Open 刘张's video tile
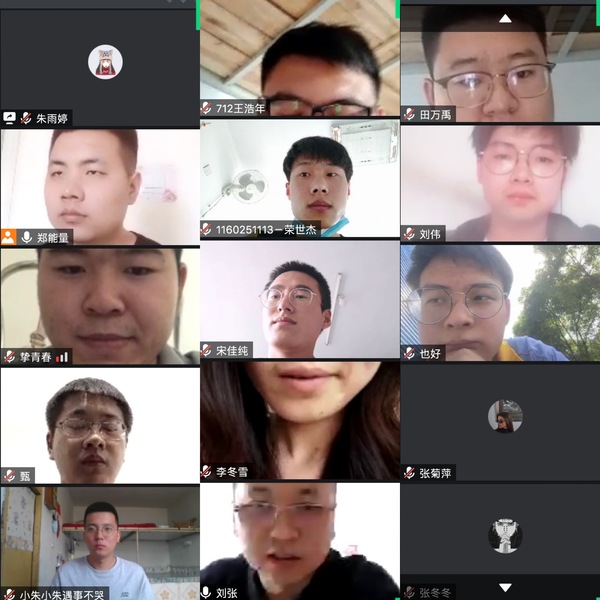600x600 pixels. click(300, 540)
